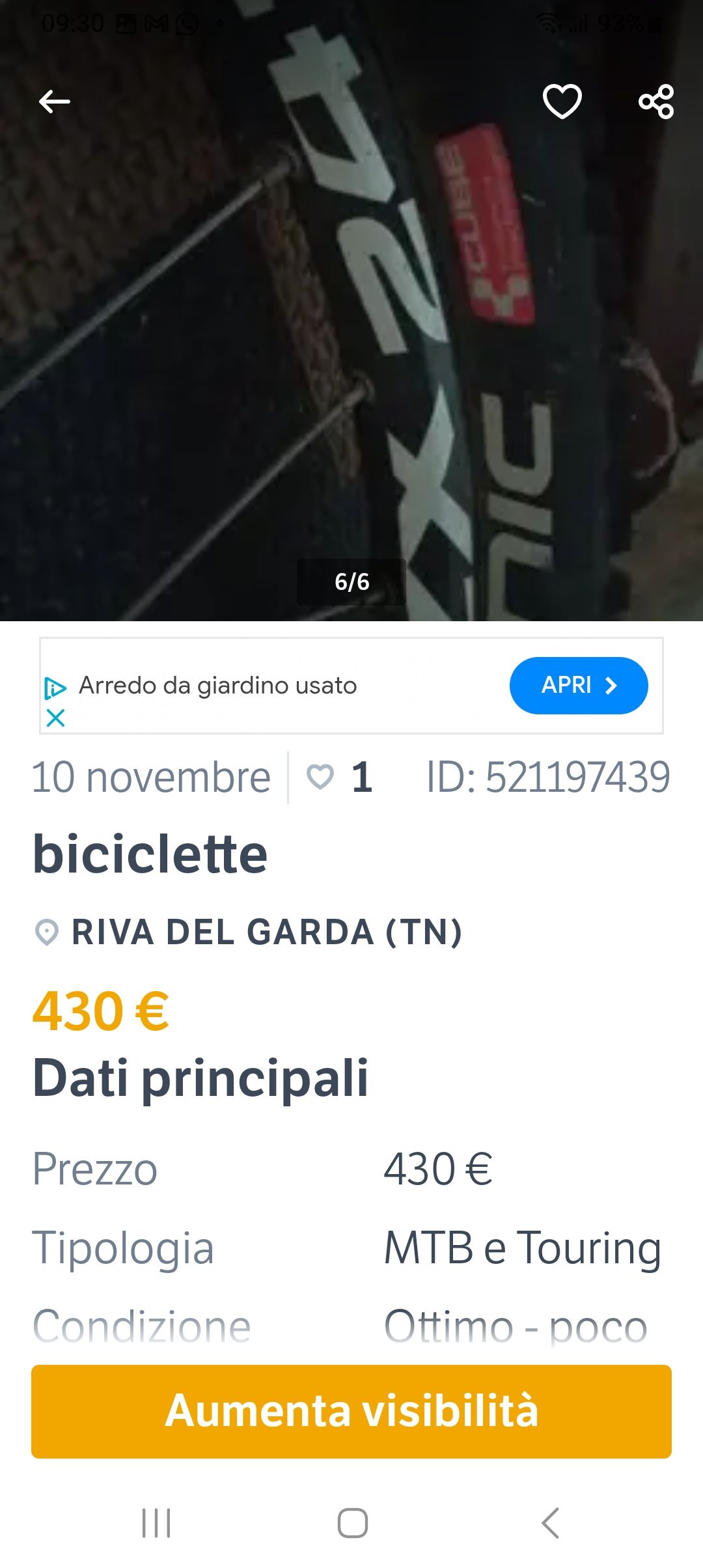
Task: Share this bicycle listing
Action: tap(655, 102)
